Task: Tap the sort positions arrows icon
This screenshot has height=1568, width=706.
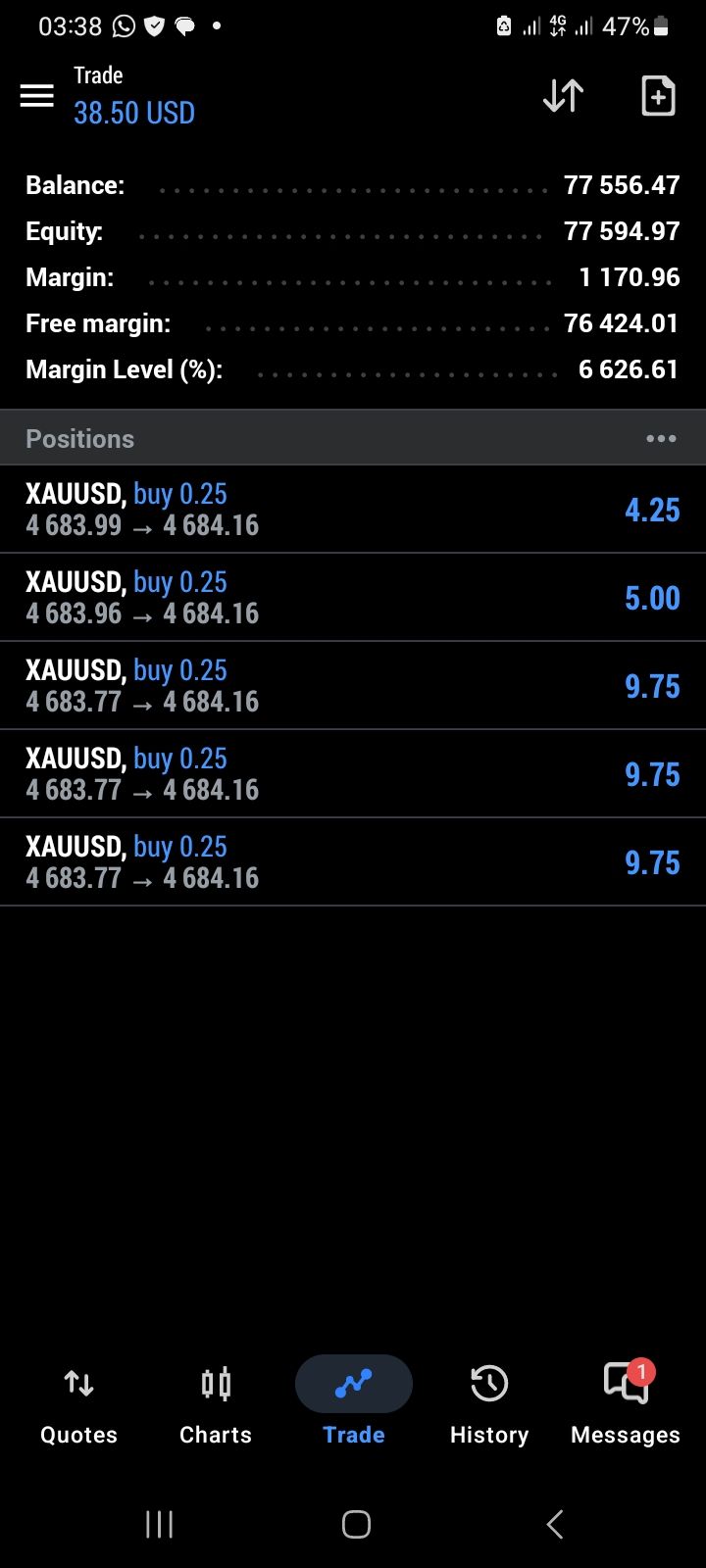Action: tap(564, 96)
